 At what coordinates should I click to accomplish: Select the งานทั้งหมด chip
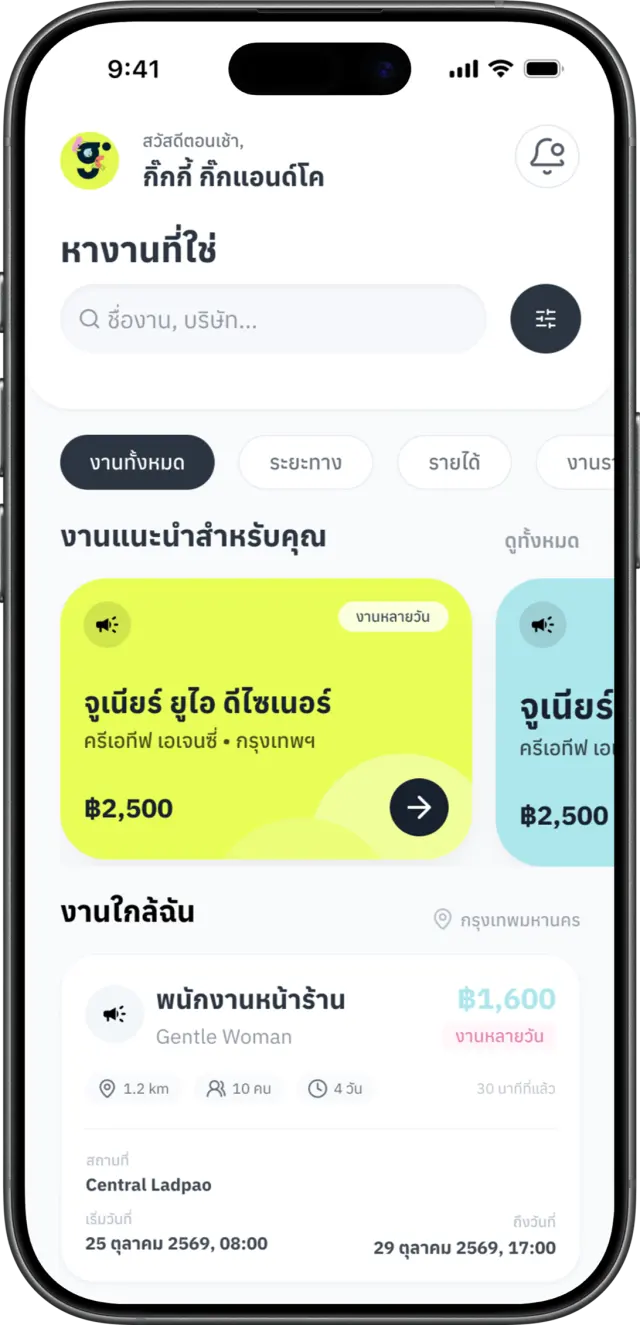coord(137,462)
